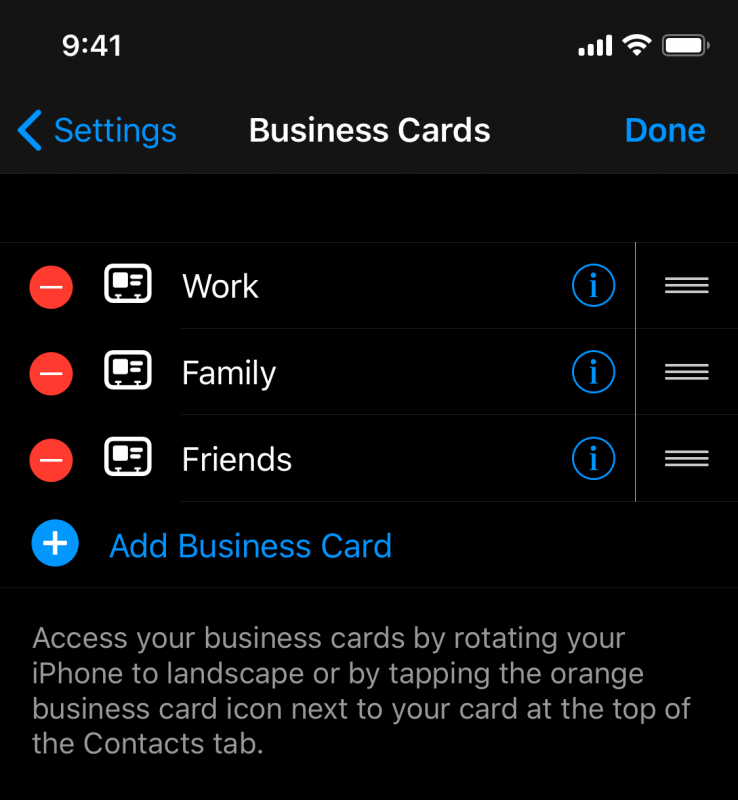Image resolution: width=738 pixels, height=800 pixels.
Task: Tap Done to finish editing
Action: click(x=664, y=131)
